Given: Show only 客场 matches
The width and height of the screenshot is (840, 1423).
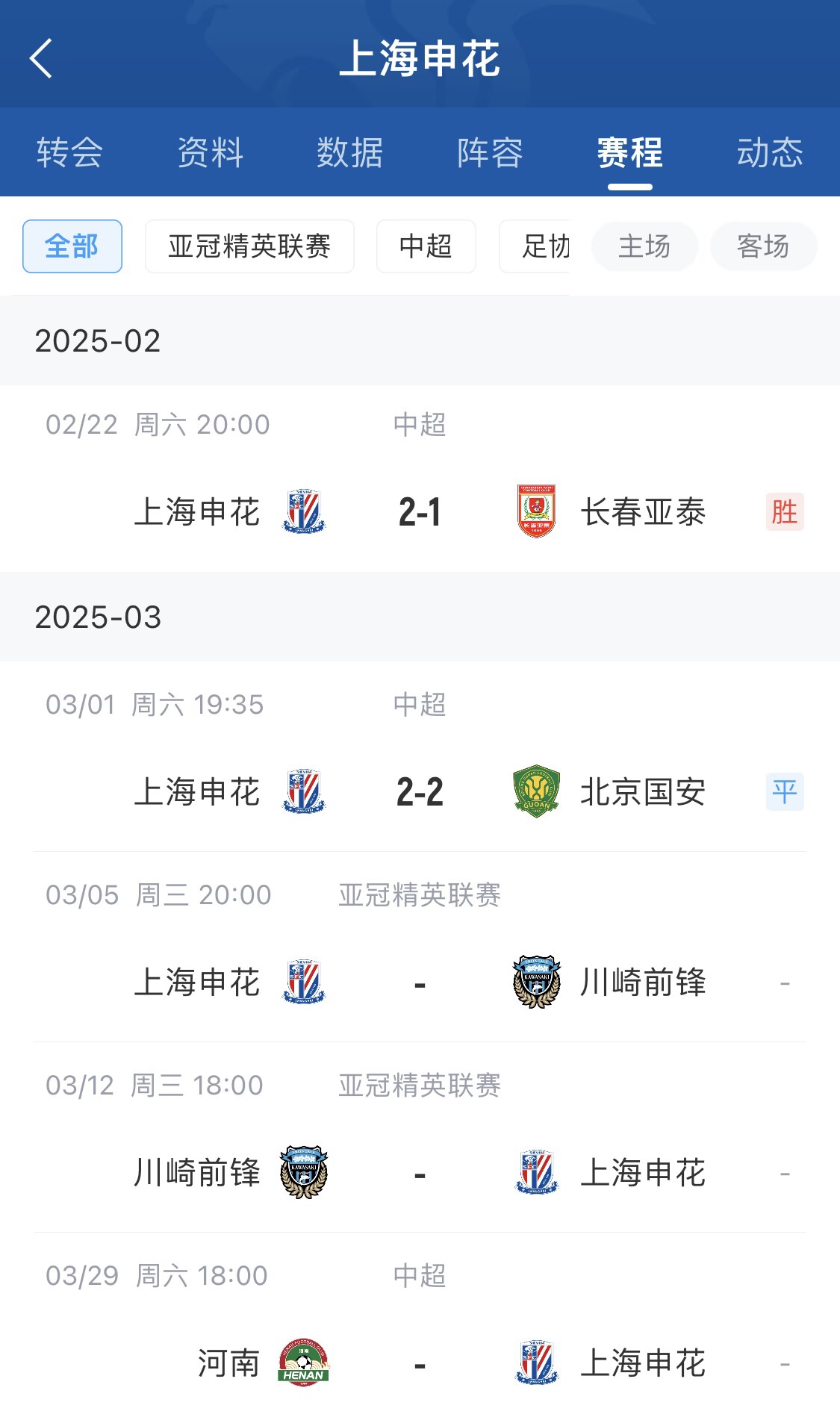Looking at the screenshot, I should tap(763, 246).
